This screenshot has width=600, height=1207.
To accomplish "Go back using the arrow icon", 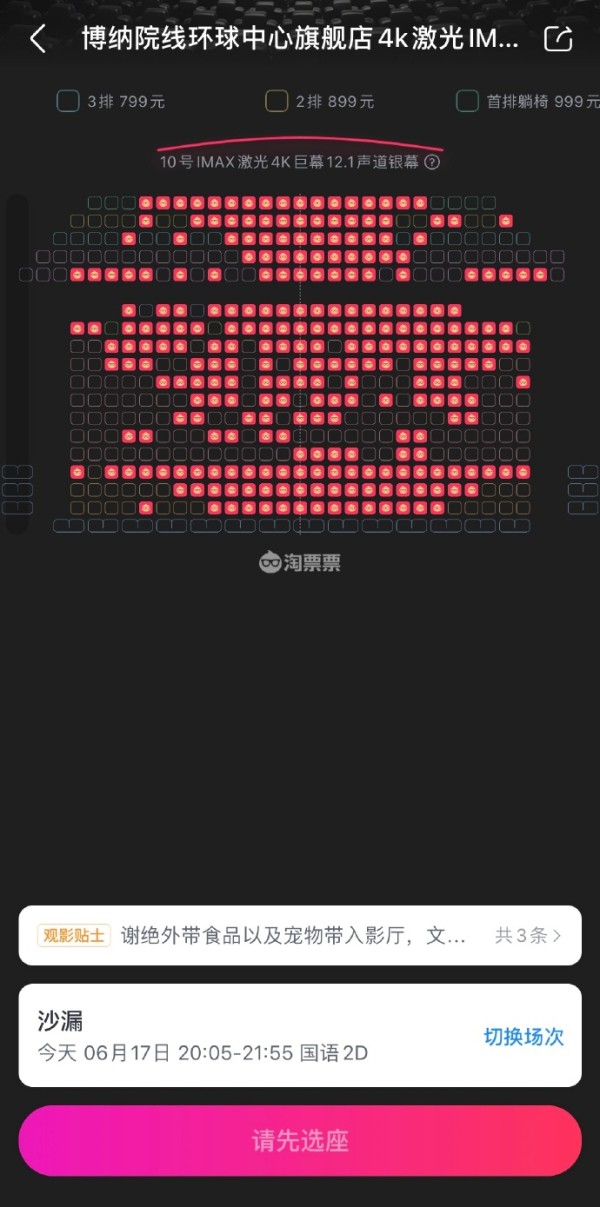I will pyautogui.click(x=38, y=40).
